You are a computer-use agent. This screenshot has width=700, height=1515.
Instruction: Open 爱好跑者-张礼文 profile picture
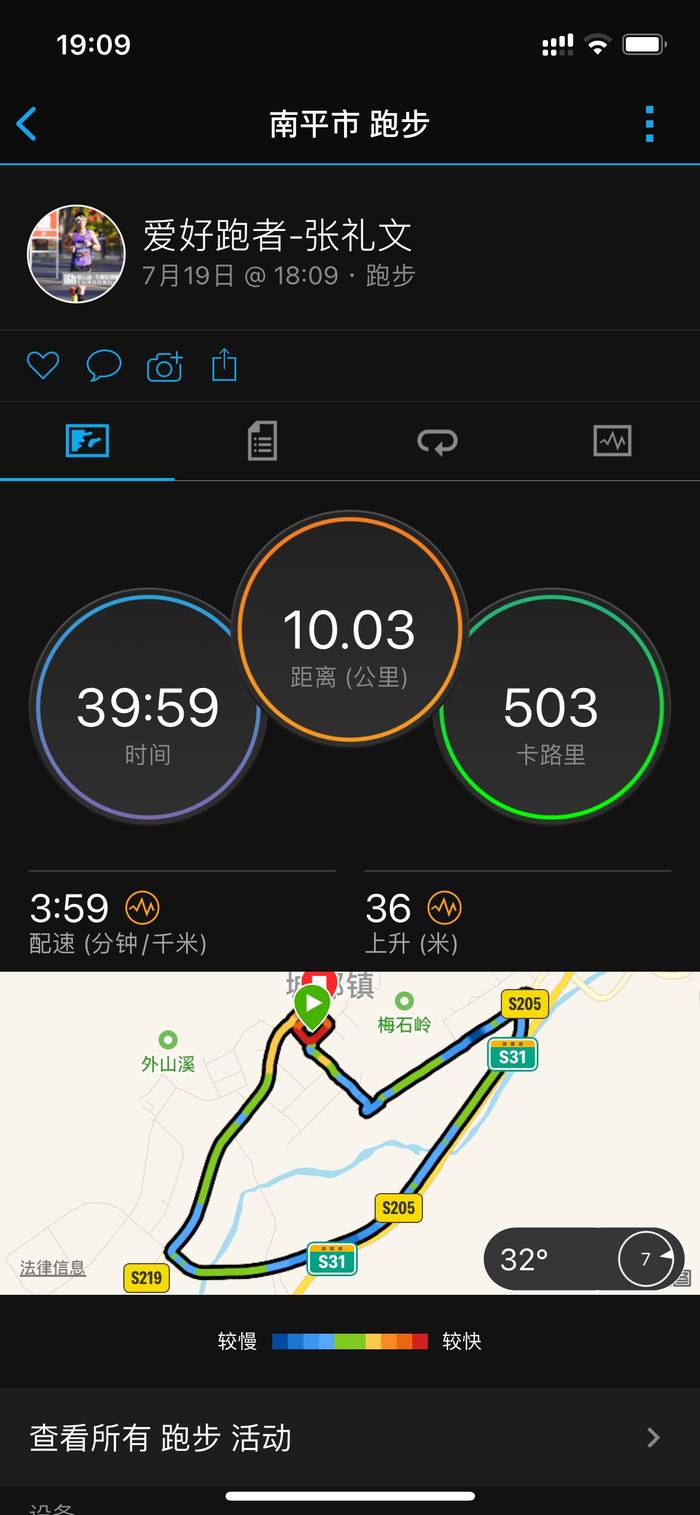click(x=76, y=254)
